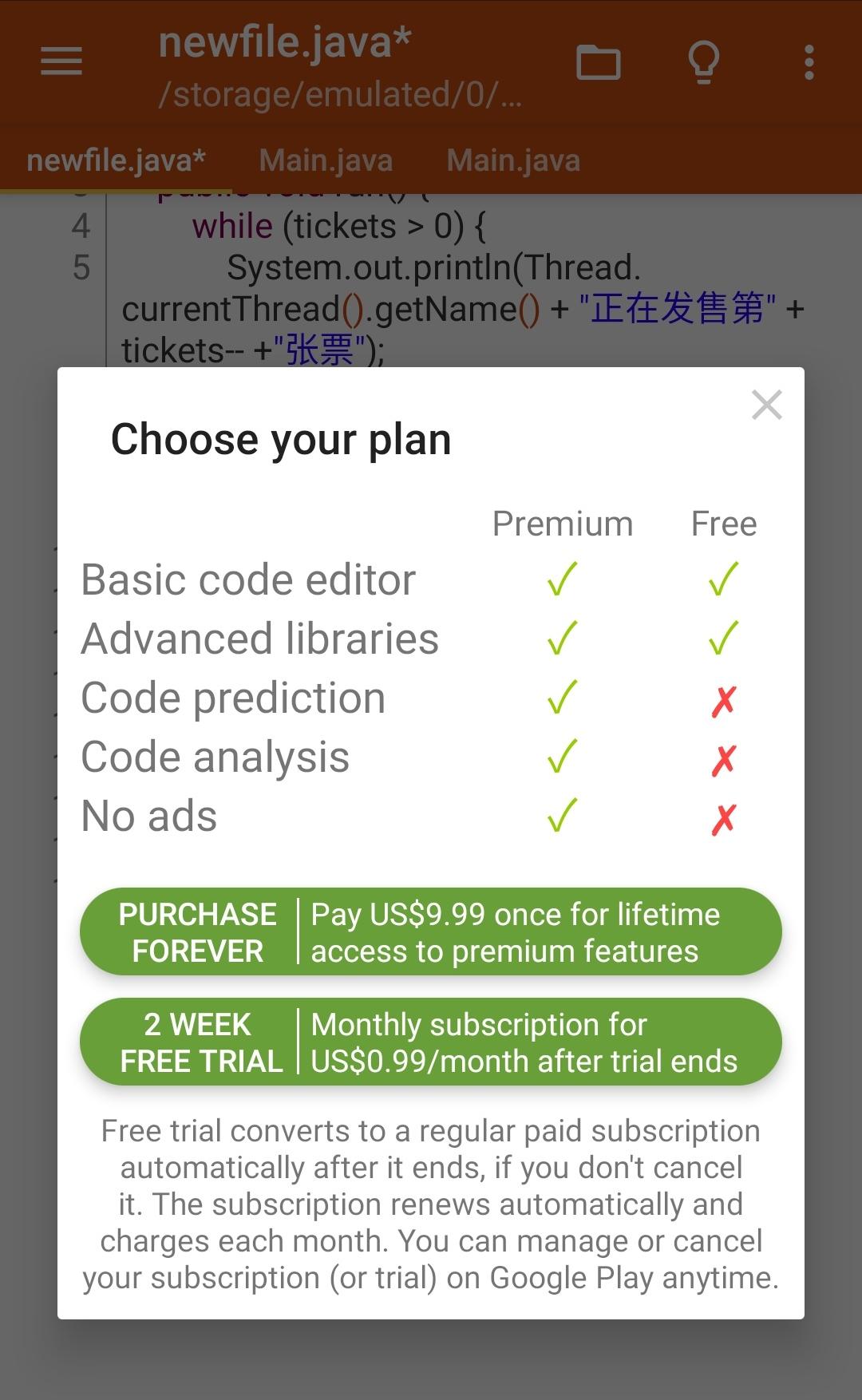Start the 2 week free trial
Screen dimensions: 862x1400
pos(430,1042)
